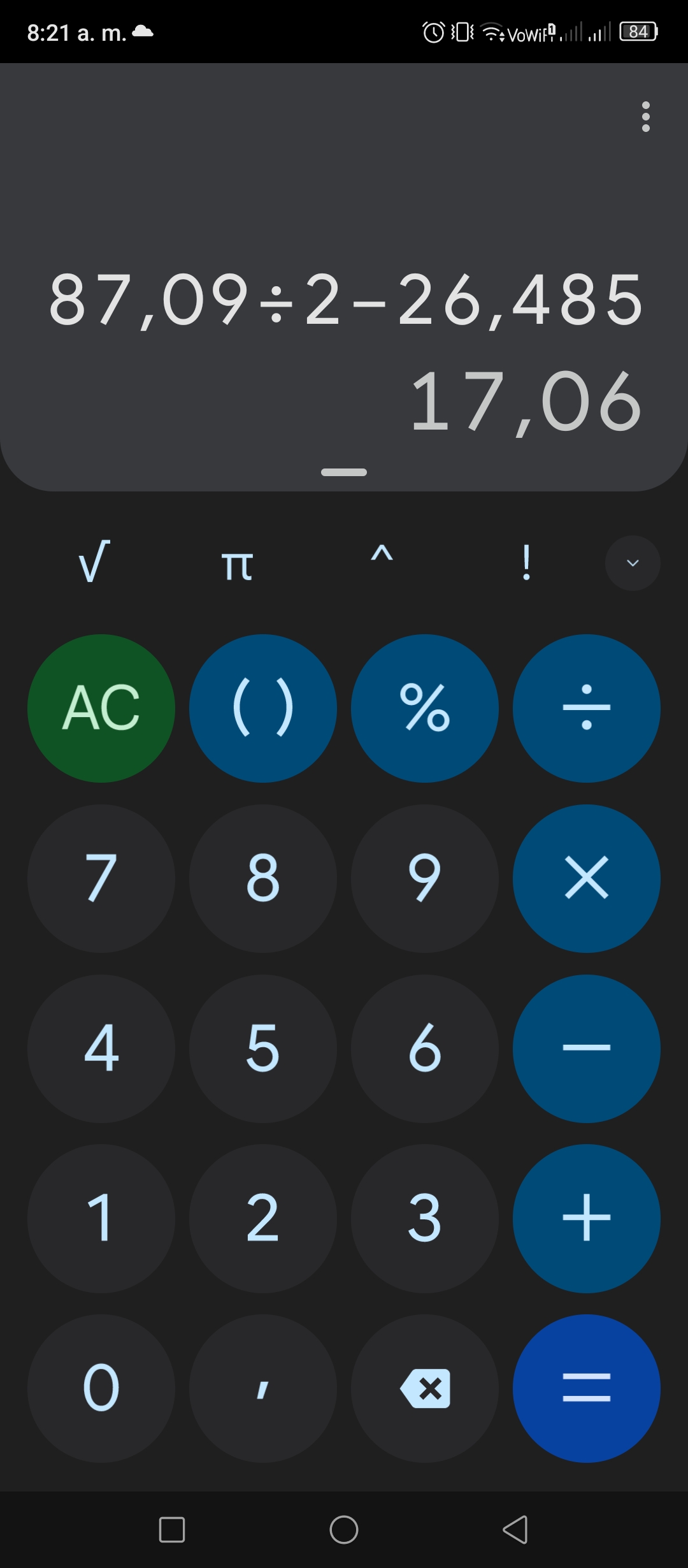The image size is (688, 1568).
Task: Insert the exponent caret operator
Action: [382, 555]
